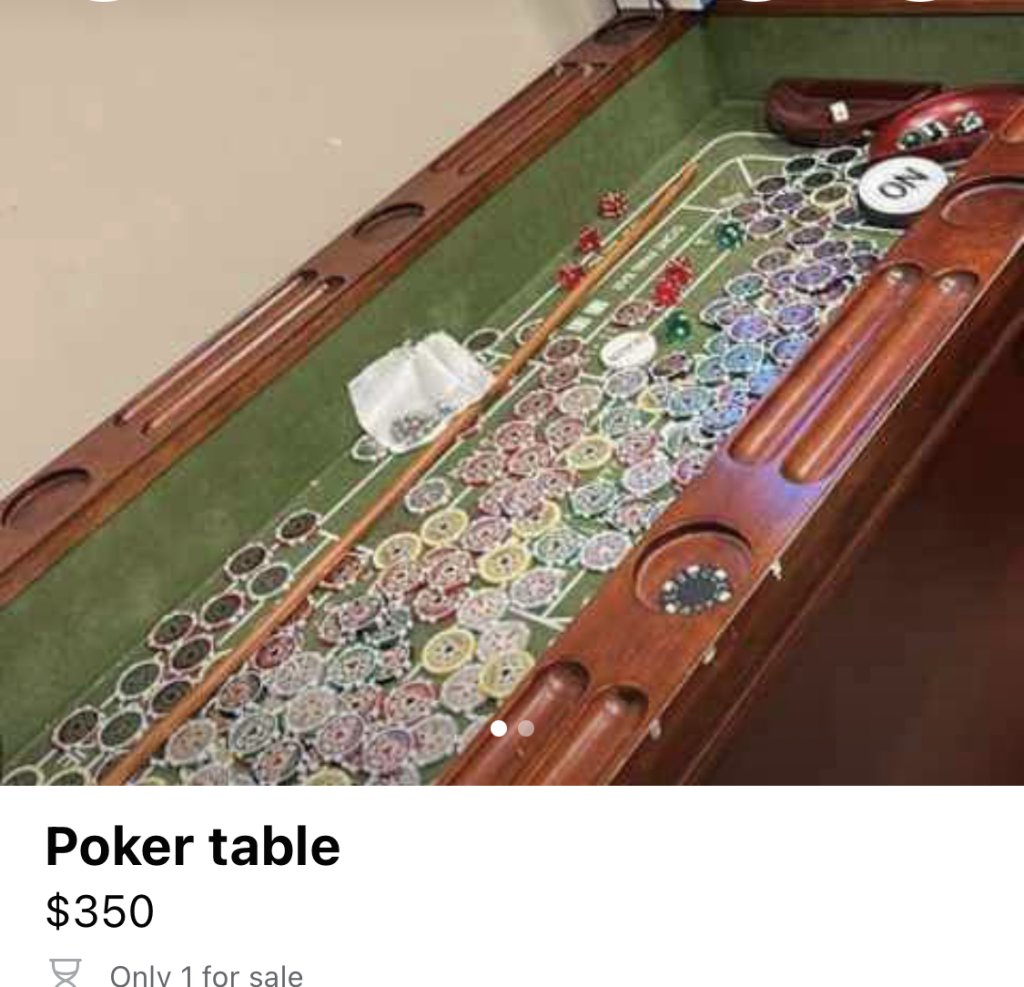The height and width of the screenshot is (987, 1024).
Task: Open the poker table listing photo
Action: [x=512, y=390]
